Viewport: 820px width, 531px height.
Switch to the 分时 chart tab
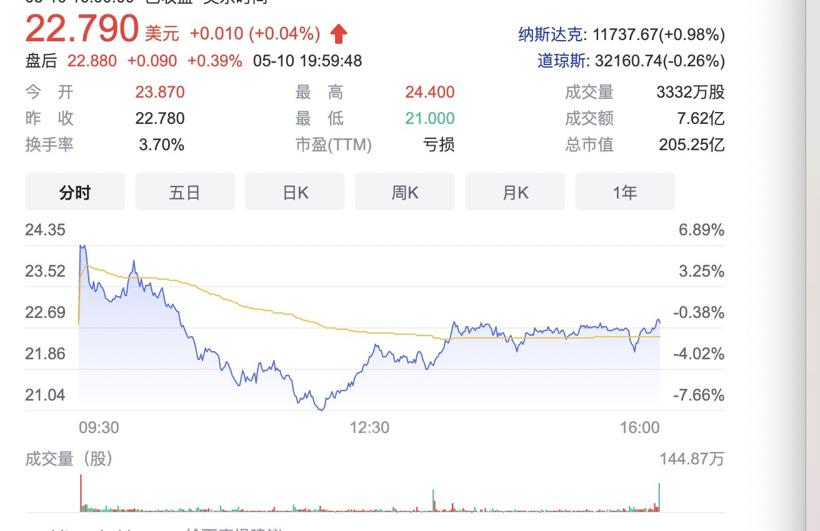click(75, 192)
